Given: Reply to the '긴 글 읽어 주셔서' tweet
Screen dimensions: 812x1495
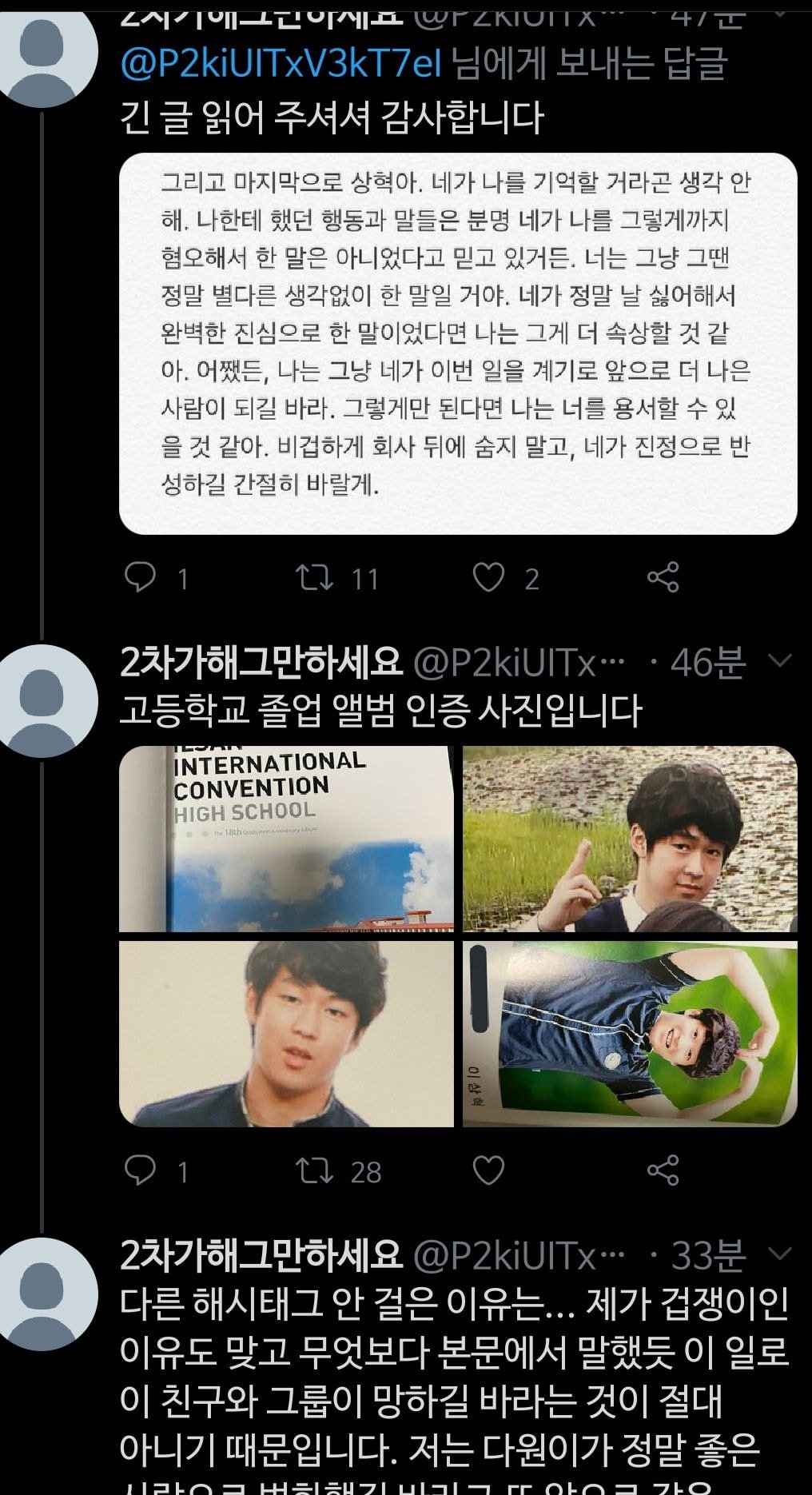Looking at the screenshot, I should [x=141, y=576].
